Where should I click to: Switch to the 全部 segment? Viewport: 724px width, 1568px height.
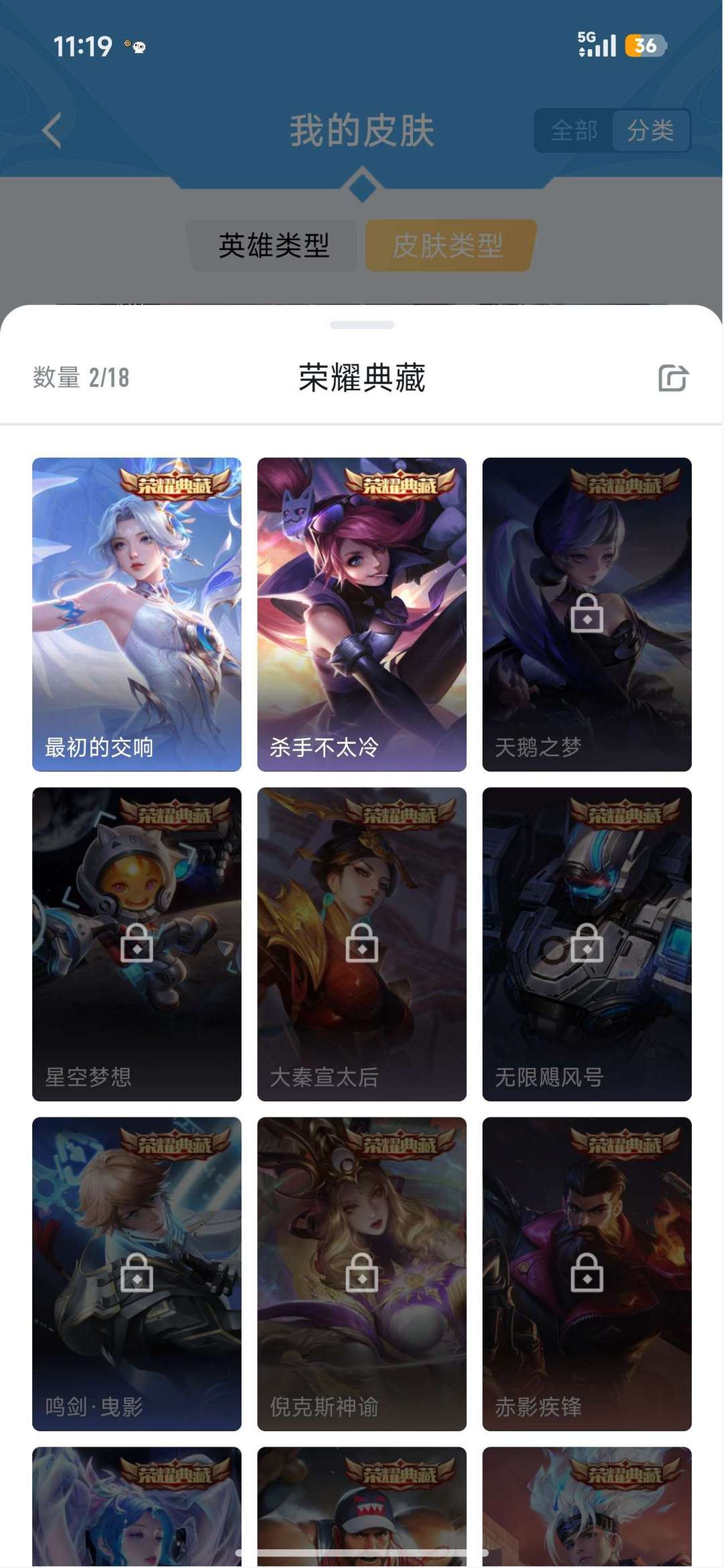click(x=574, y=131)
